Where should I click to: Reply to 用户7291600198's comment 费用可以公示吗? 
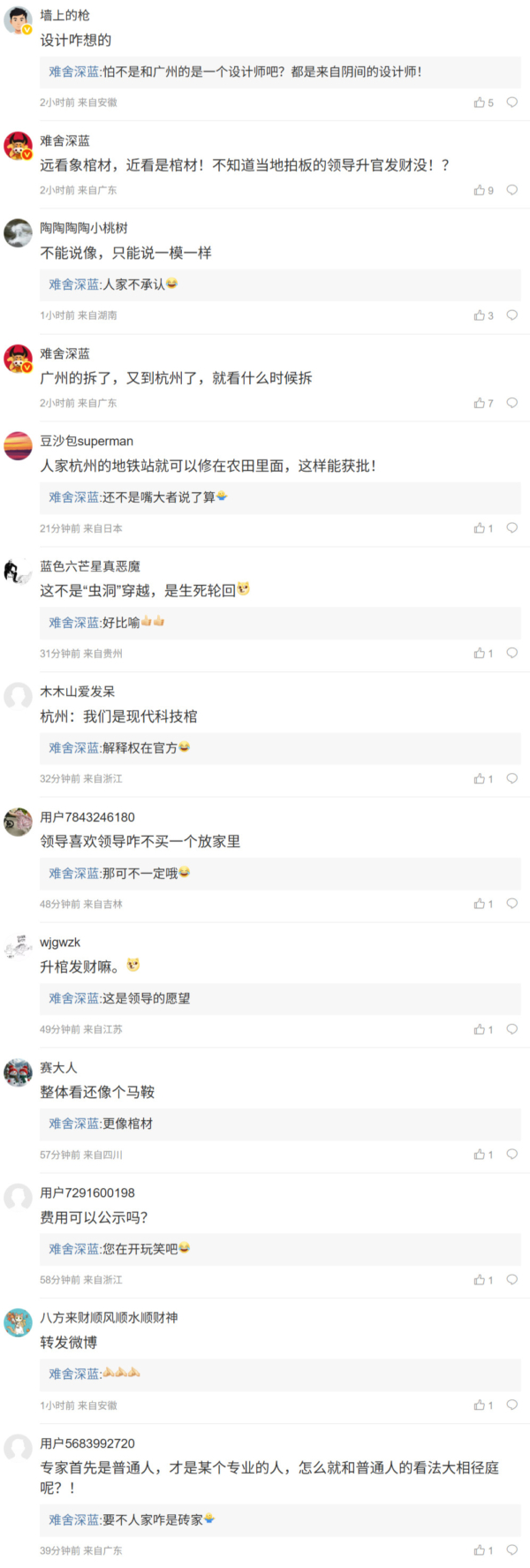click(511, 1279)
